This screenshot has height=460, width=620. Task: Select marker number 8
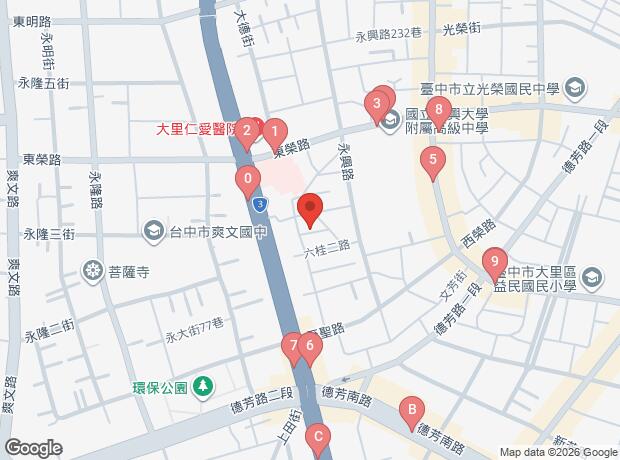[436, 110]
